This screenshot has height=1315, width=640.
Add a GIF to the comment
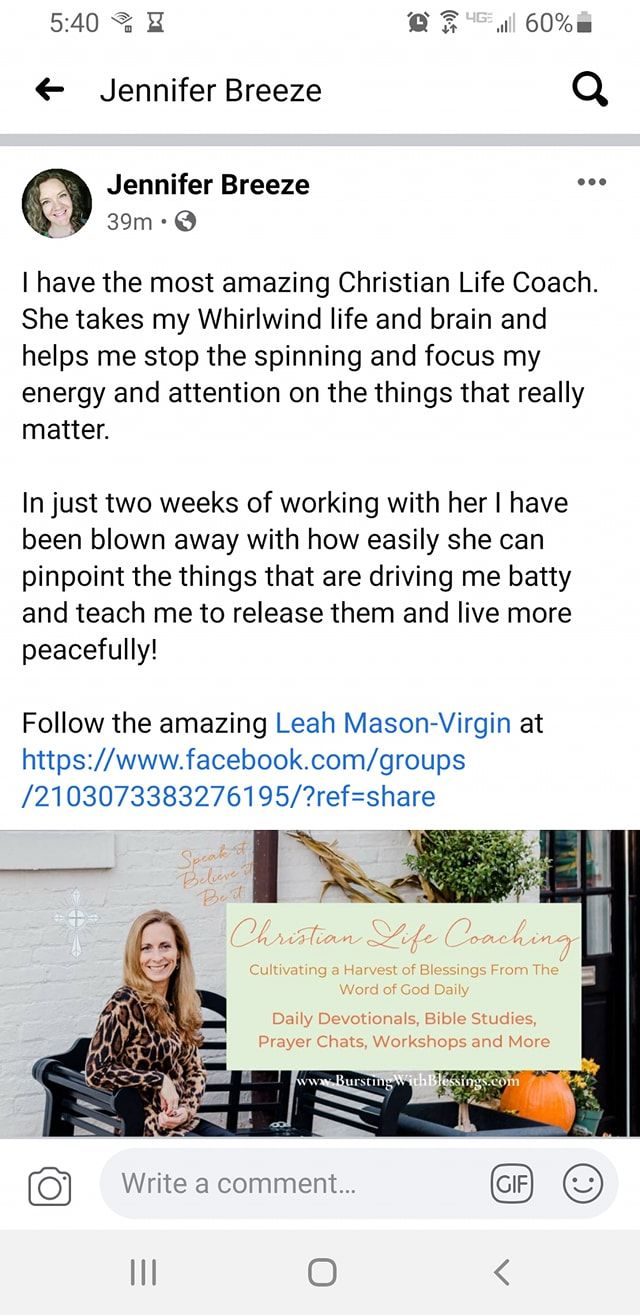(x=512, y=1185)
